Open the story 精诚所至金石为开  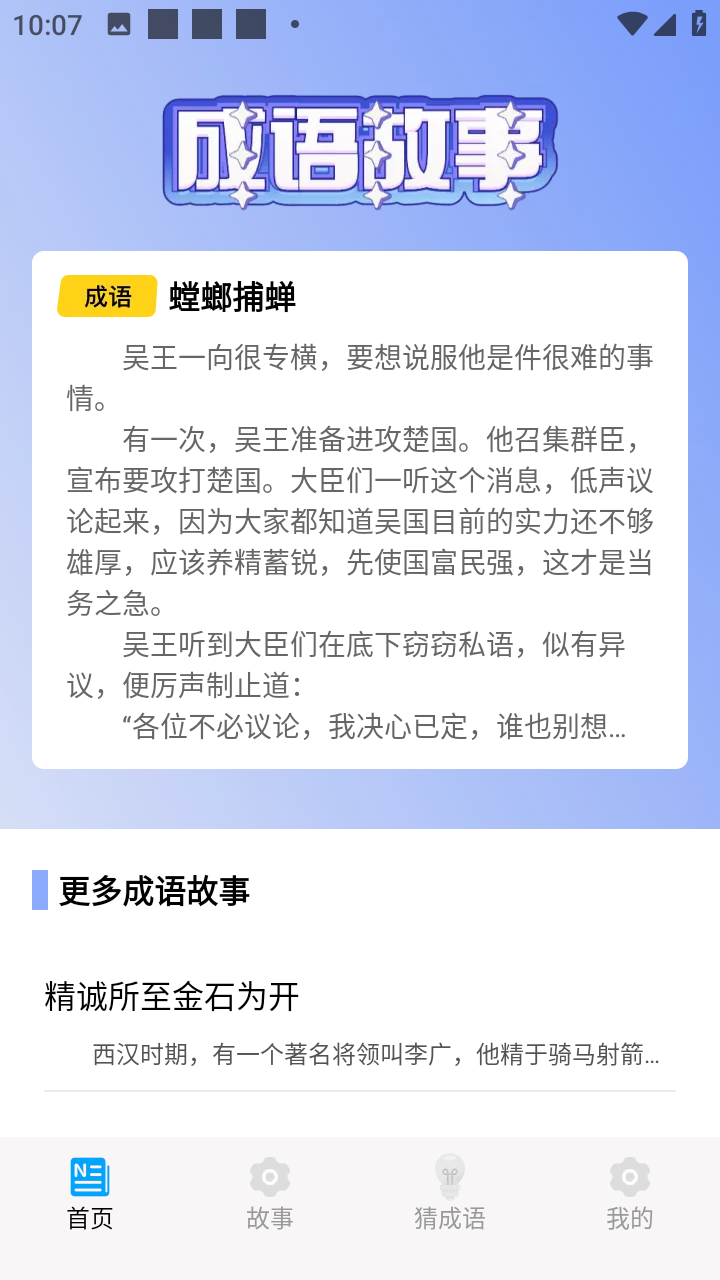click(360, 1022)
